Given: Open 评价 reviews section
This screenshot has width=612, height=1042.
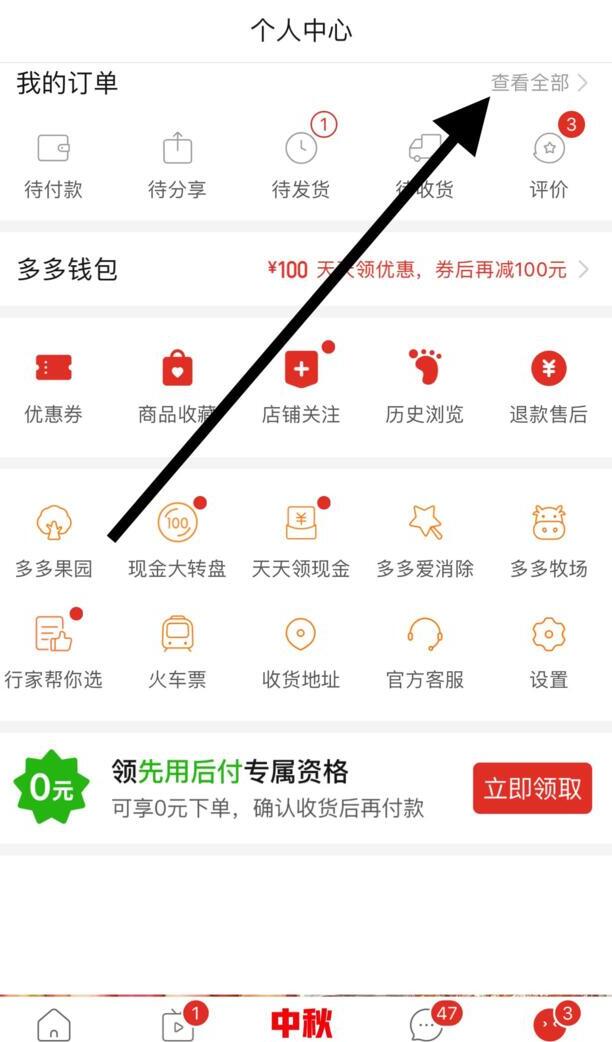Looking at the screenshot, I should [x=548, y=166].
